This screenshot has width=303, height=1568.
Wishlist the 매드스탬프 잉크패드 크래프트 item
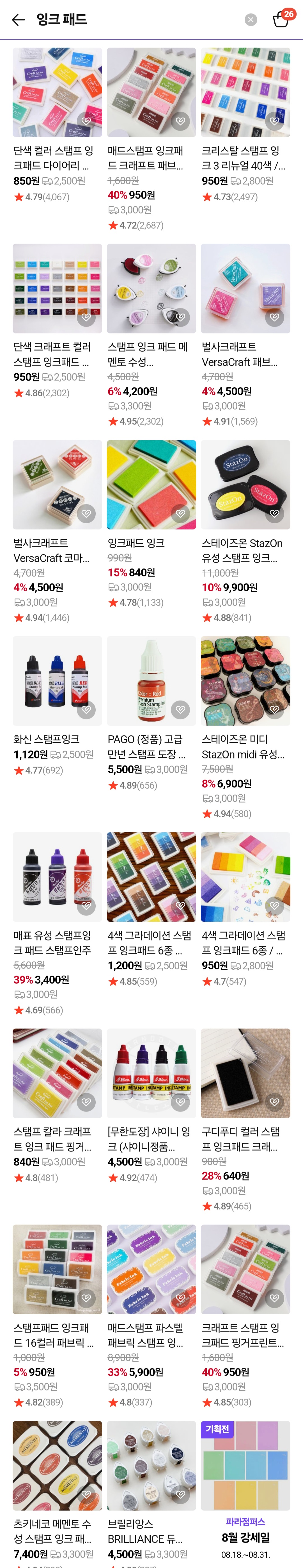(x=181, y=121)
